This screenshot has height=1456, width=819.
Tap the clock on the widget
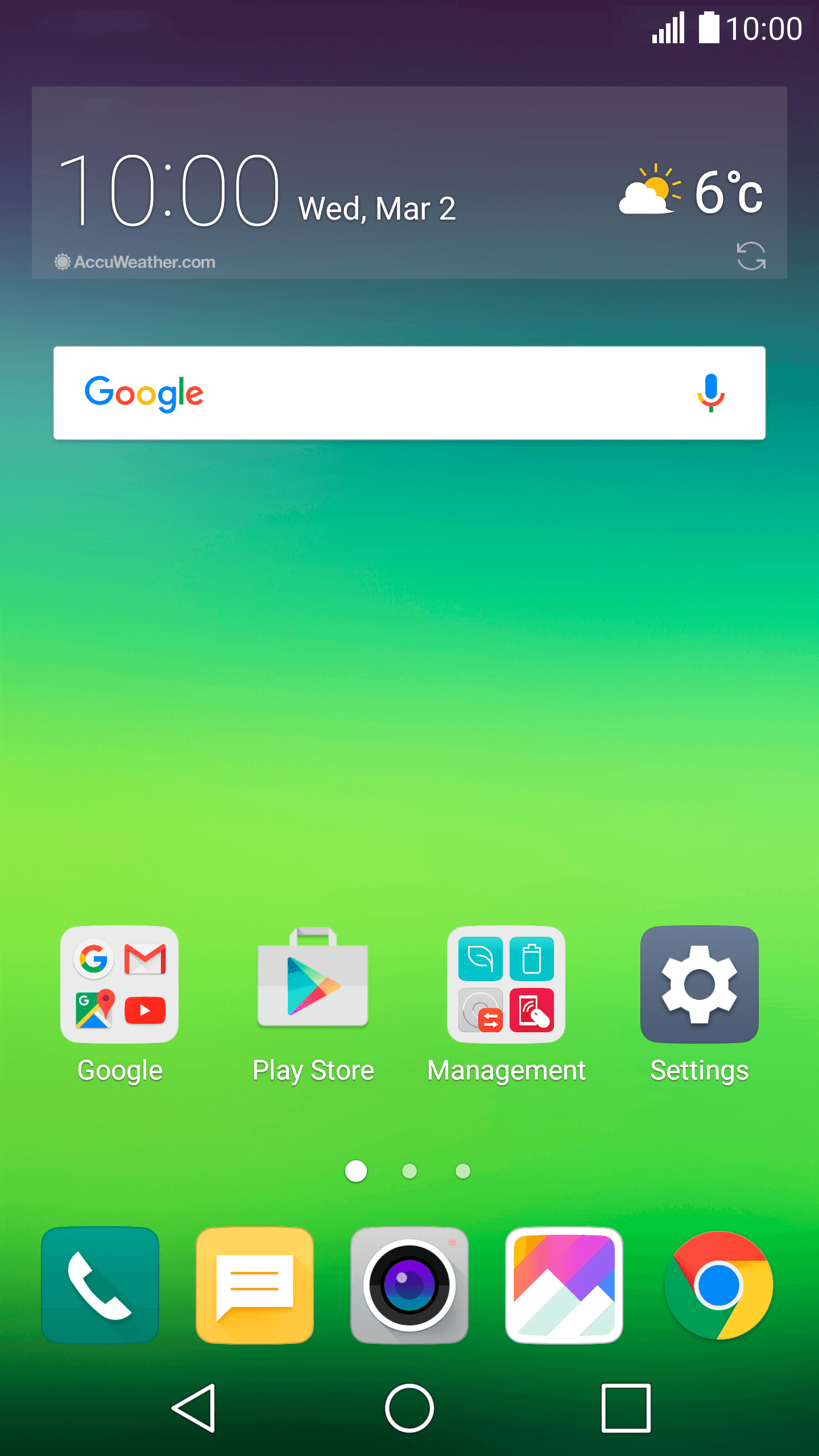point(169,190)
